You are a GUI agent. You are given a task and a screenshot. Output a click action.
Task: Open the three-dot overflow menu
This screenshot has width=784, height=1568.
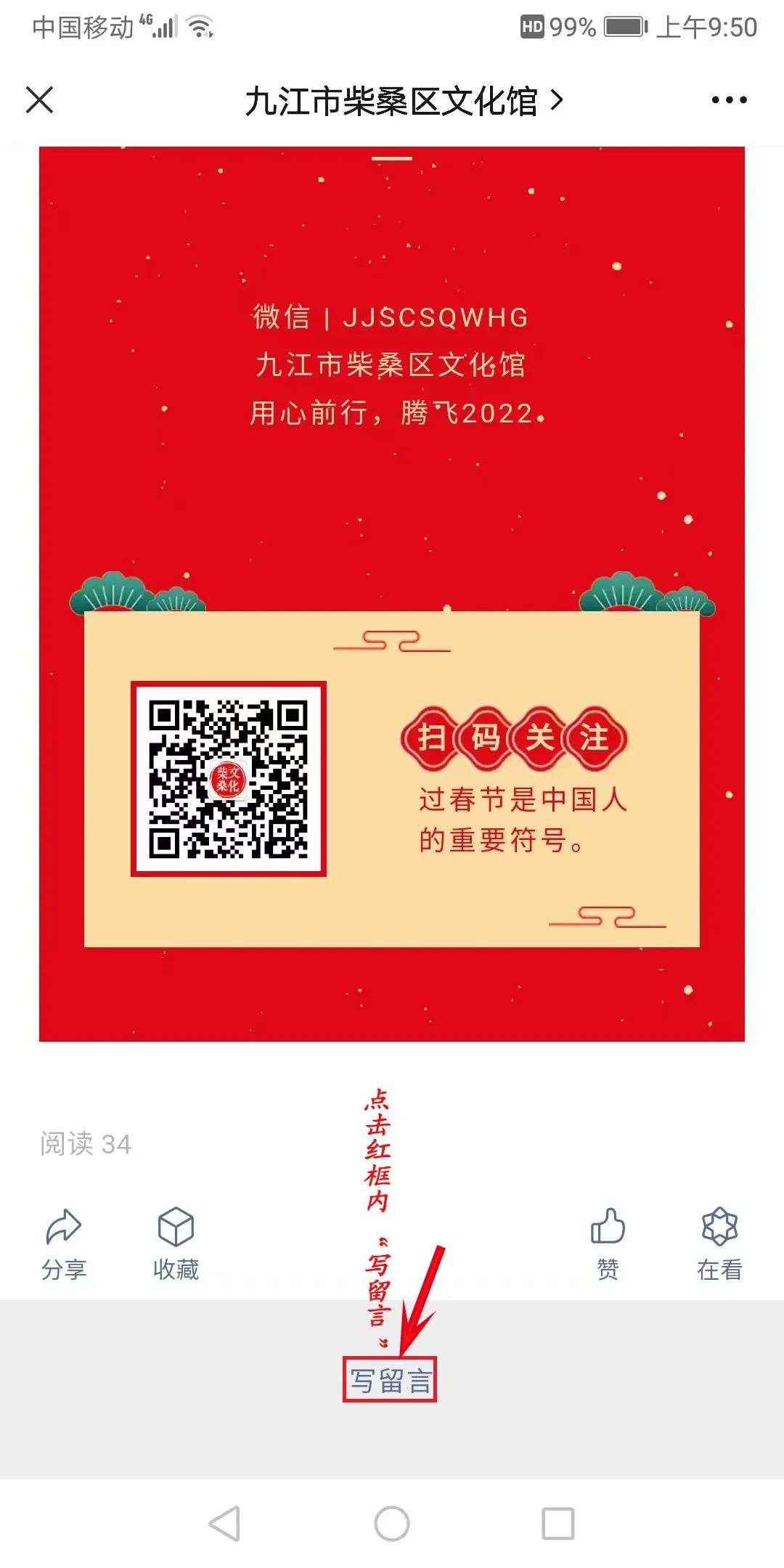[x=729, y=100]
